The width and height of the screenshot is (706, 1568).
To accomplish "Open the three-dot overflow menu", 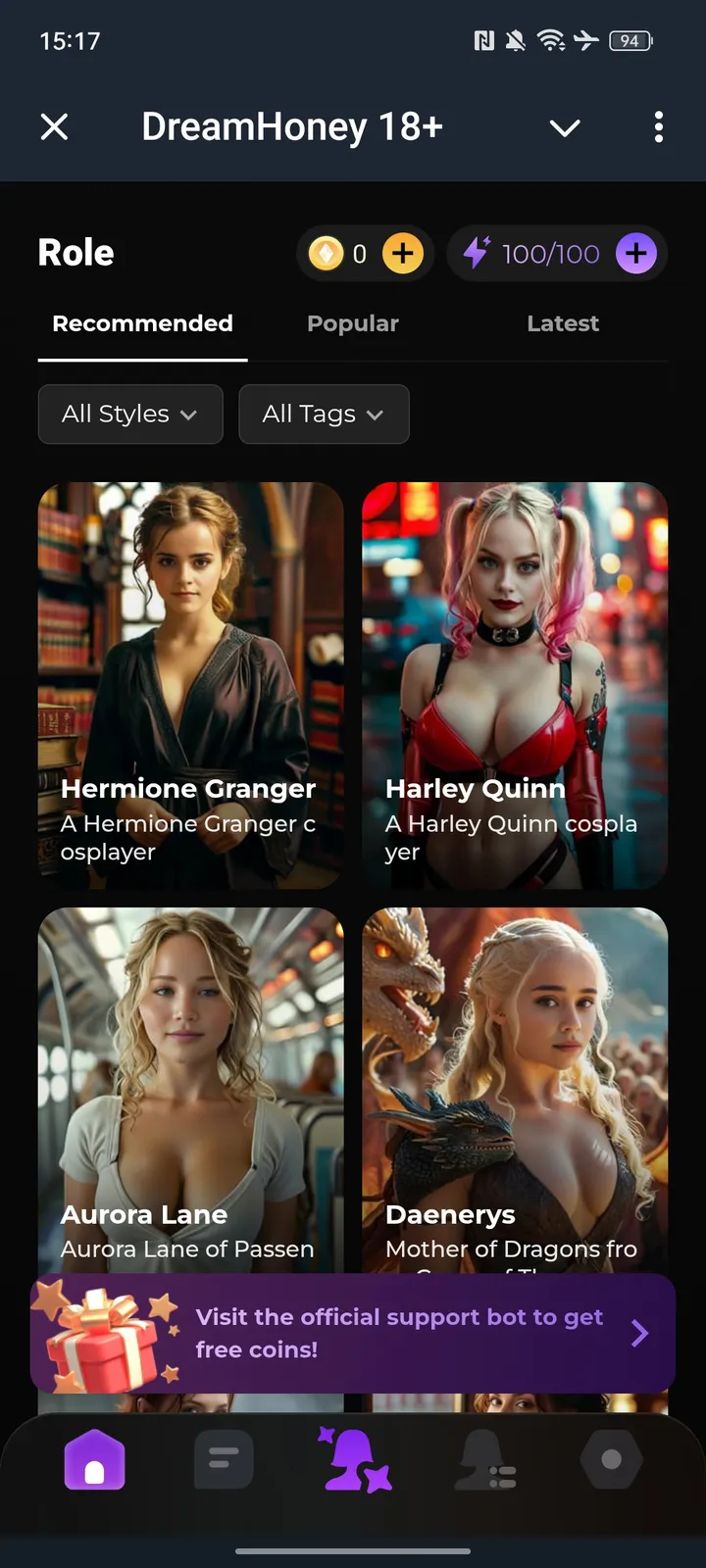I will (659, 127).
